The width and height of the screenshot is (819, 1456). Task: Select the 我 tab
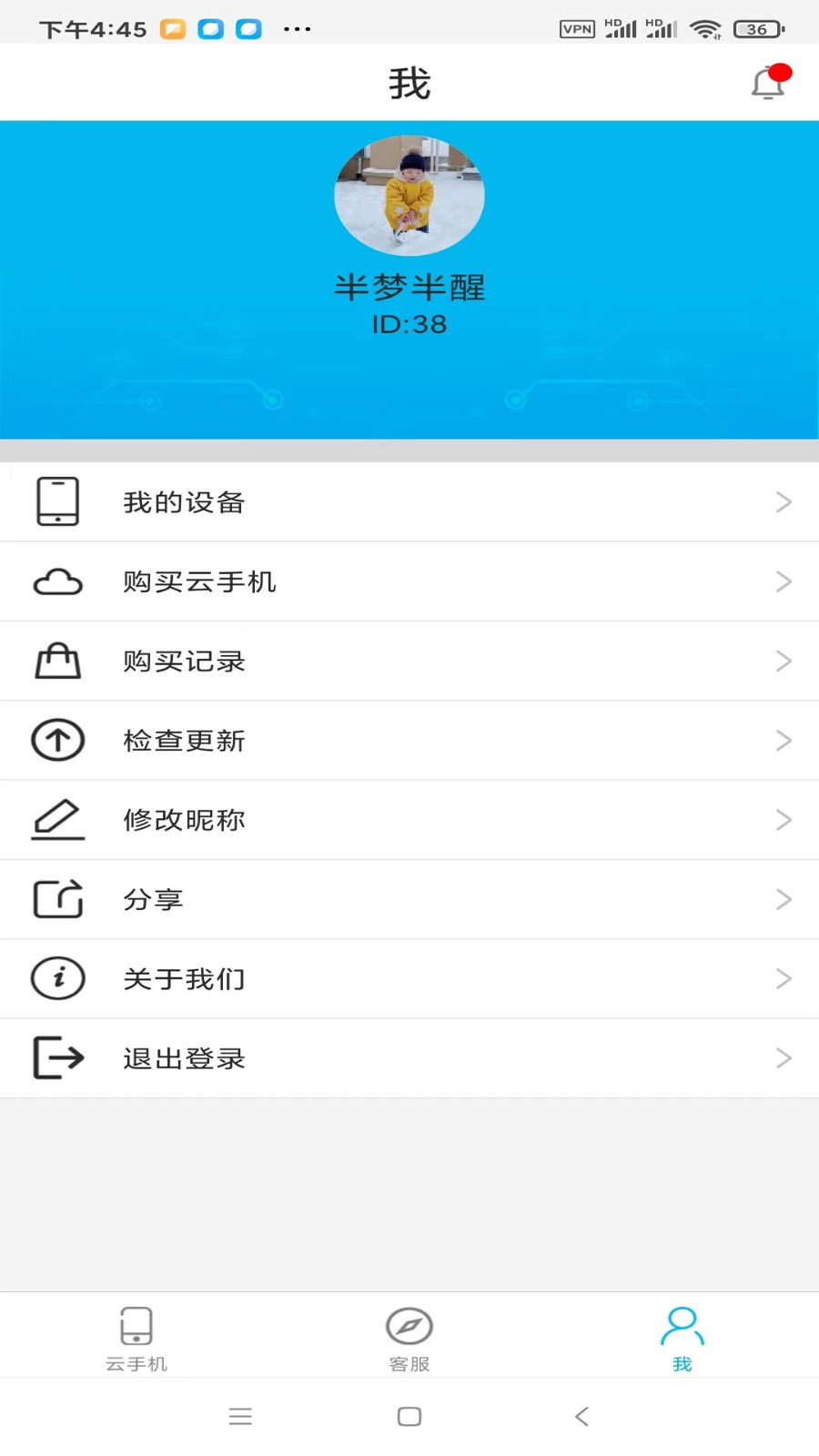pos(682,1338)
